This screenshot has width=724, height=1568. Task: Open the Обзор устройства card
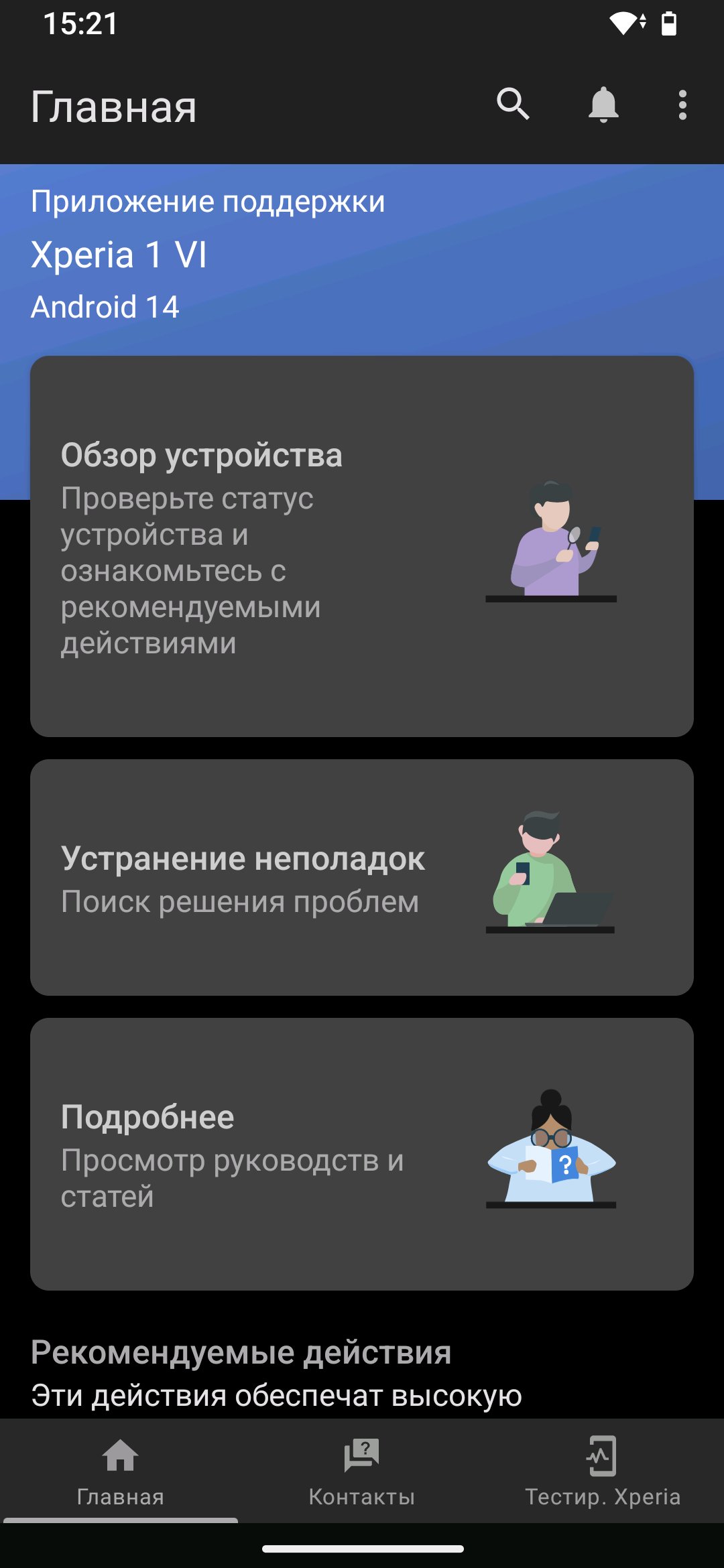coord(362,546)
